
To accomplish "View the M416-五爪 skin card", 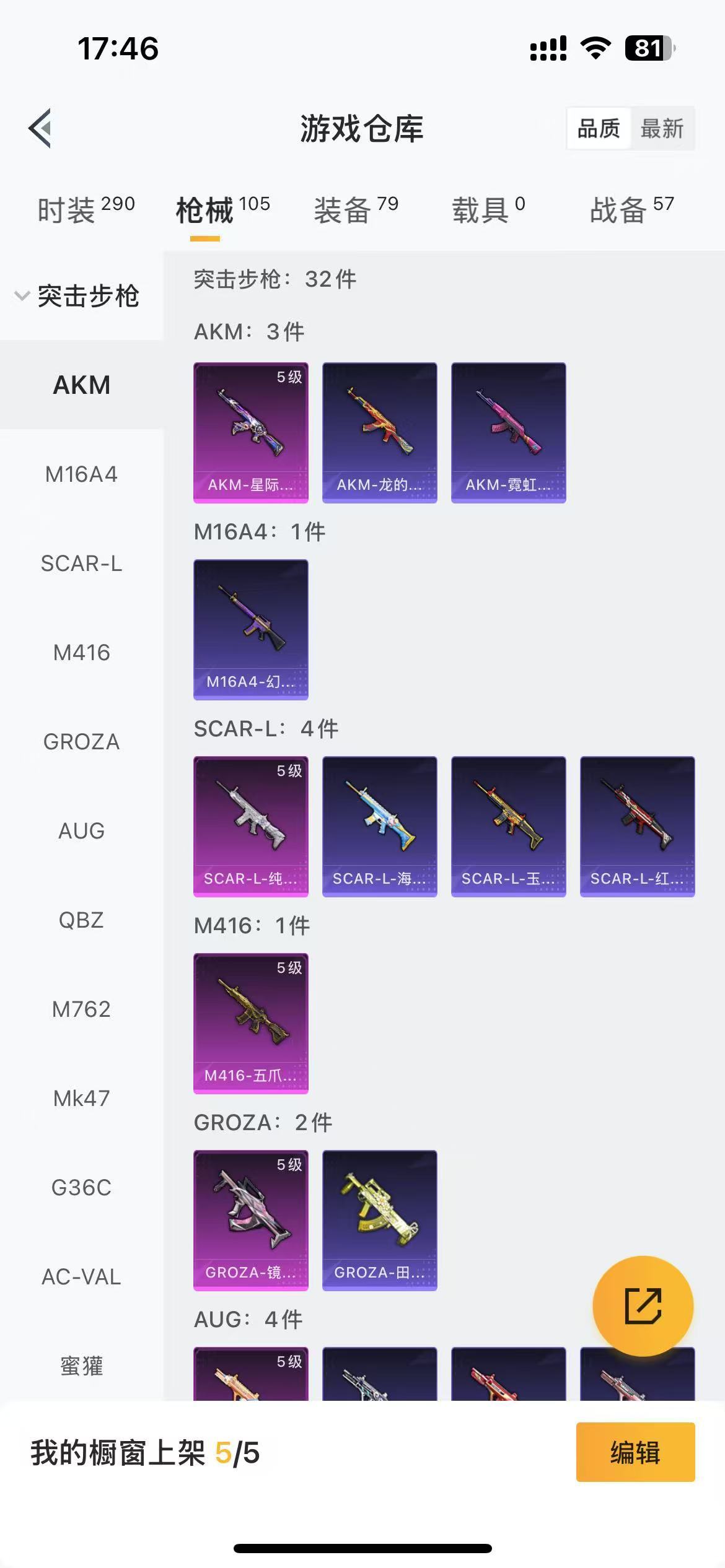I will tap(251, 1023).
